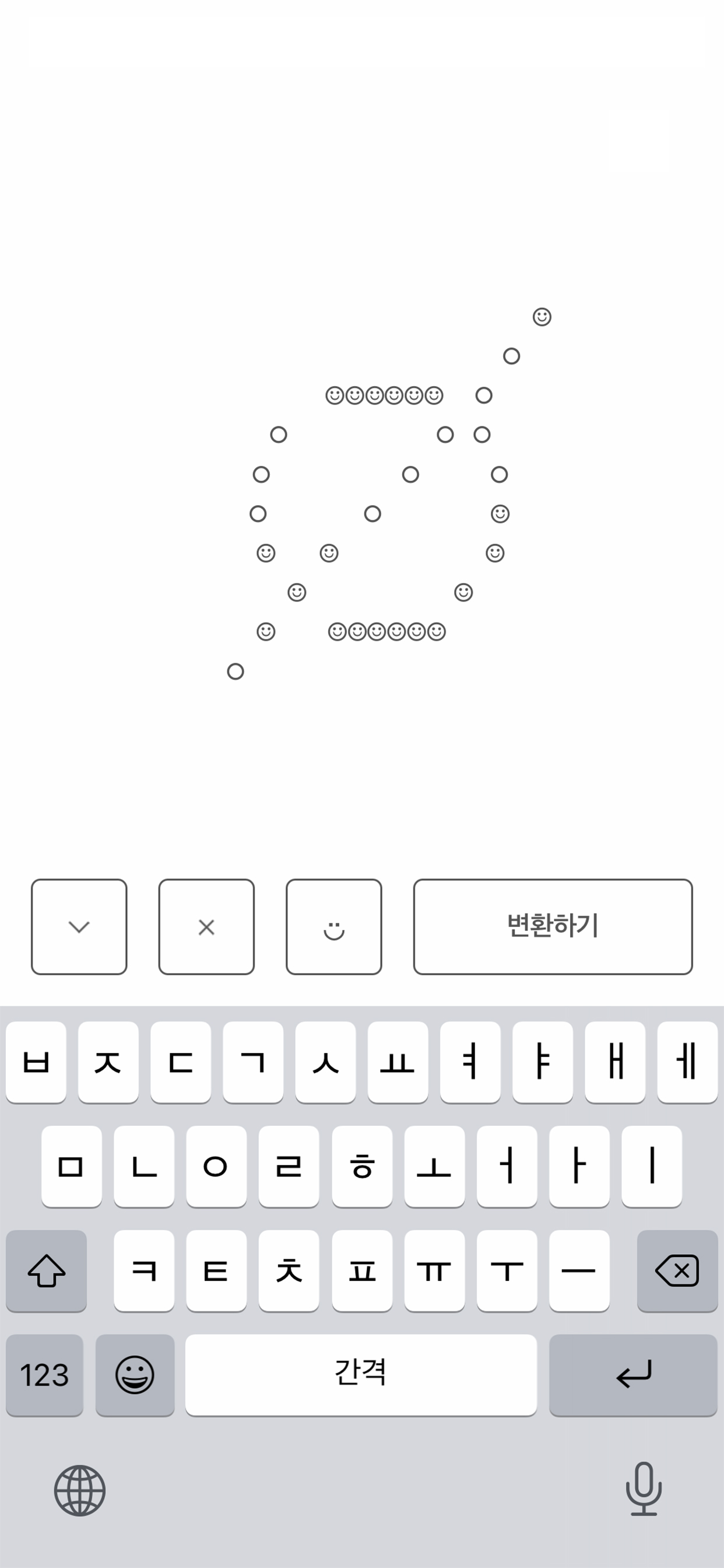Clear the drawing with the X button

point(206,926)
